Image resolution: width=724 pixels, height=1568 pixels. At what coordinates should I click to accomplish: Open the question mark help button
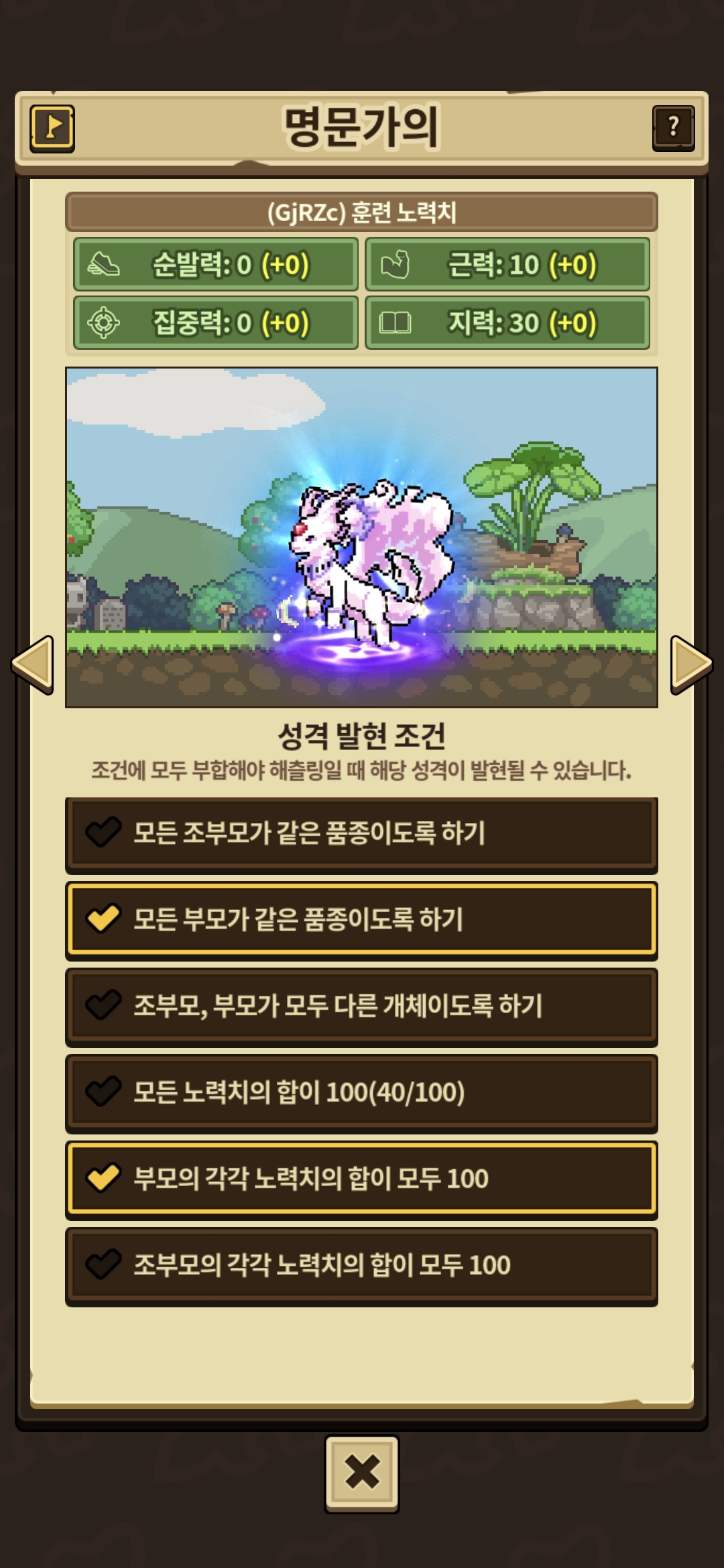coord(673,127)
